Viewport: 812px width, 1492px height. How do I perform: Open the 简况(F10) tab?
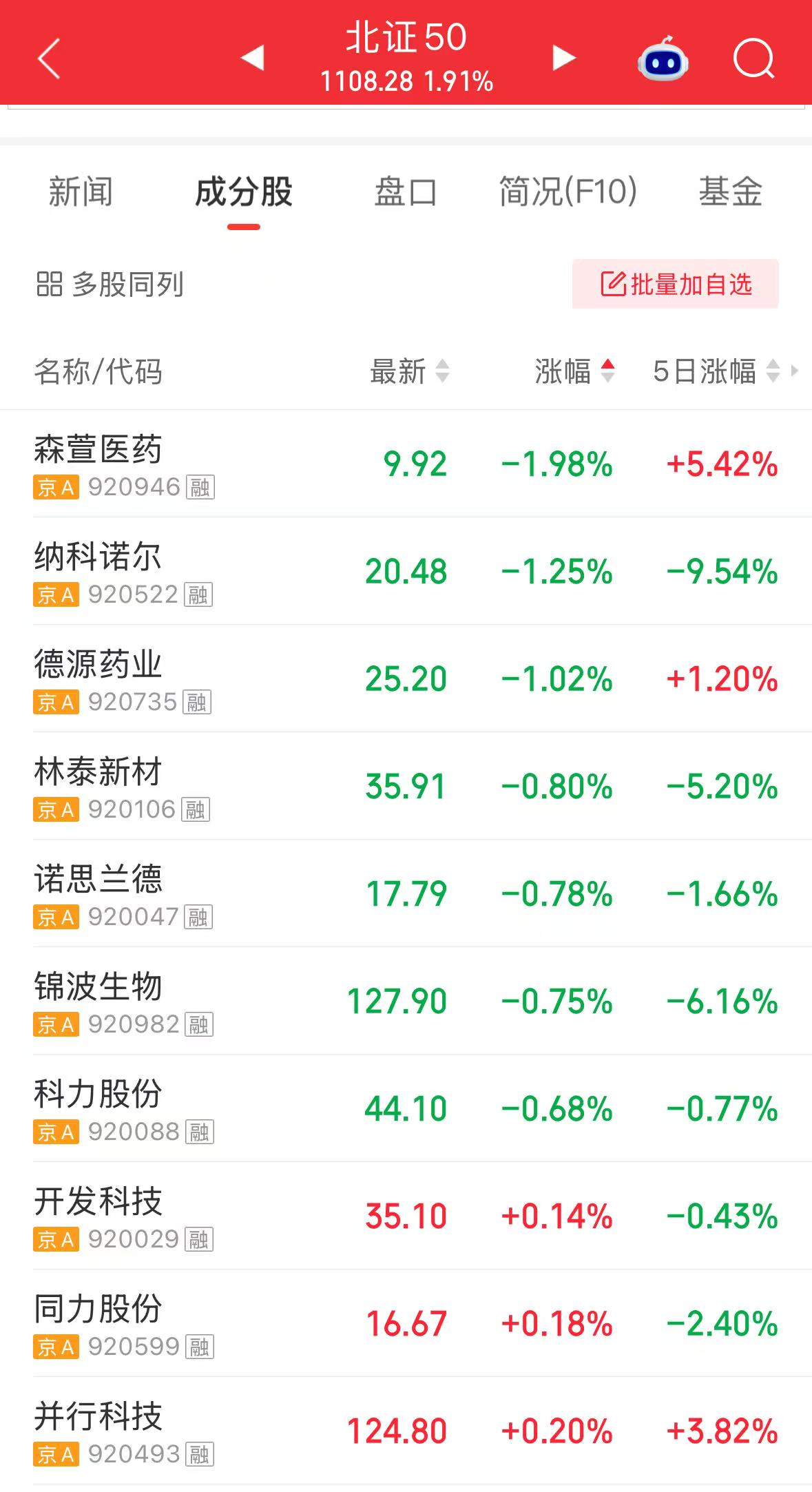[x=568, y=191]
